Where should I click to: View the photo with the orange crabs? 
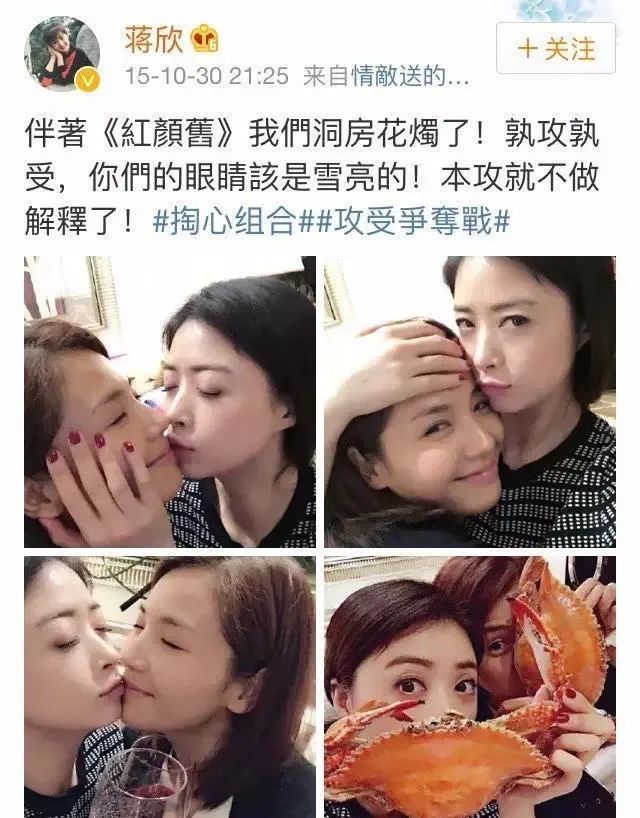tap(469, 686)
